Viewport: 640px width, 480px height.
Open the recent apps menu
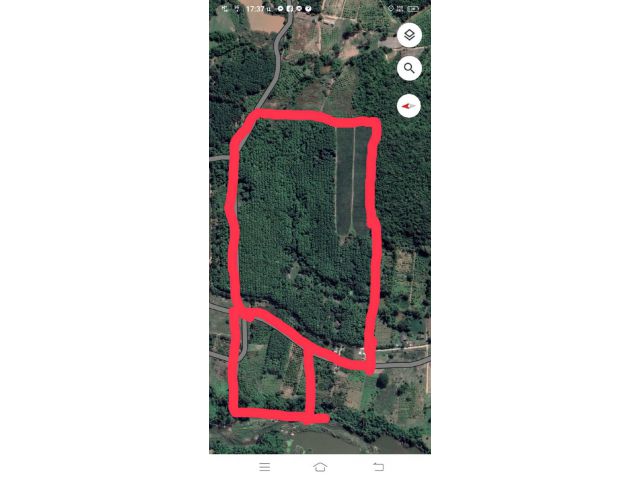264,467
